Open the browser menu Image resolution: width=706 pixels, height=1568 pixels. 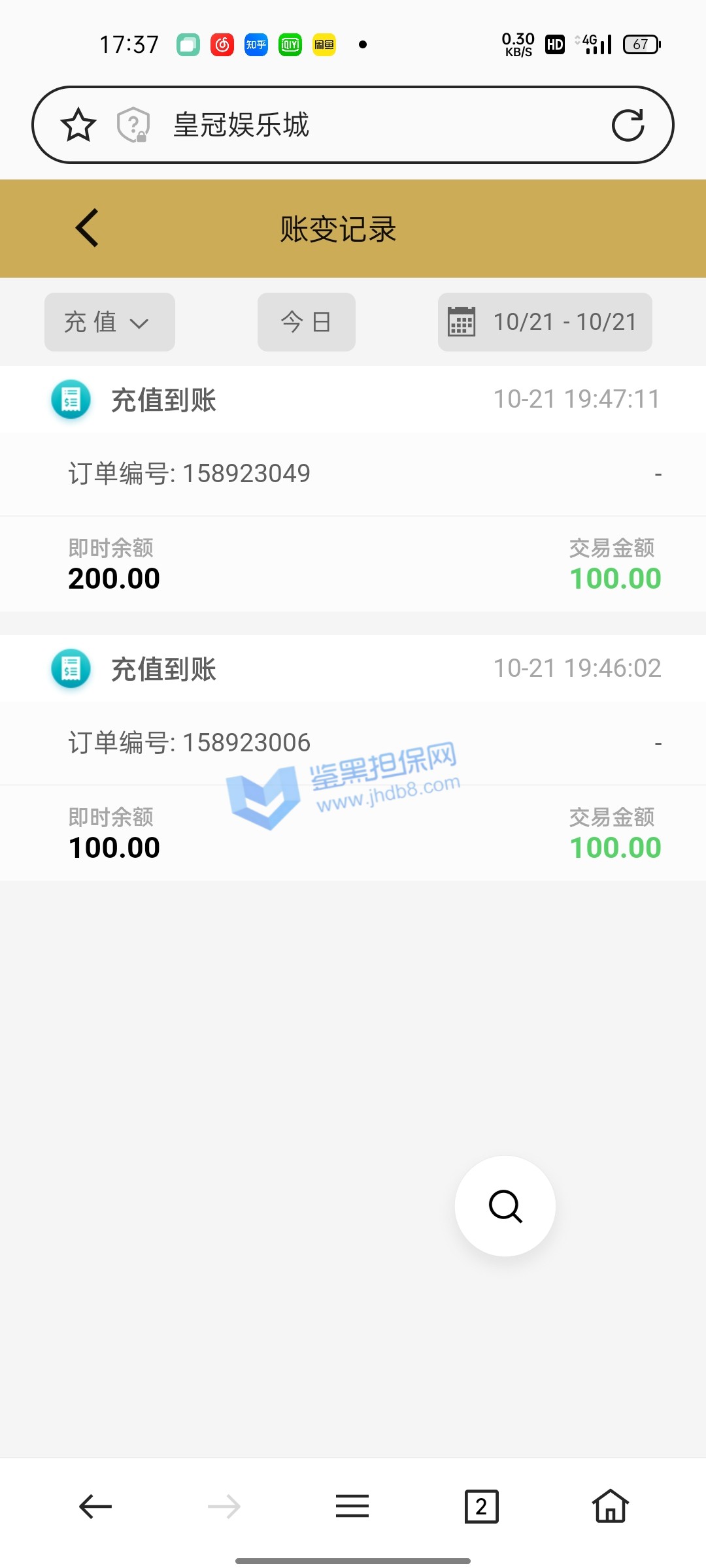point(352,1507)
